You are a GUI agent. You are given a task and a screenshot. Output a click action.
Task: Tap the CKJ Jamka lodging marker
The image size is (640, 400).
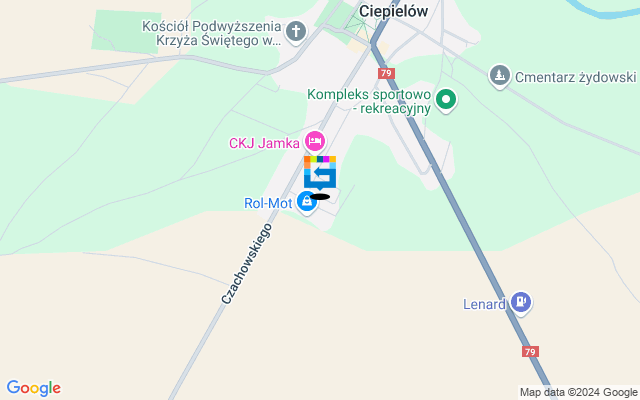pos(315,141)
